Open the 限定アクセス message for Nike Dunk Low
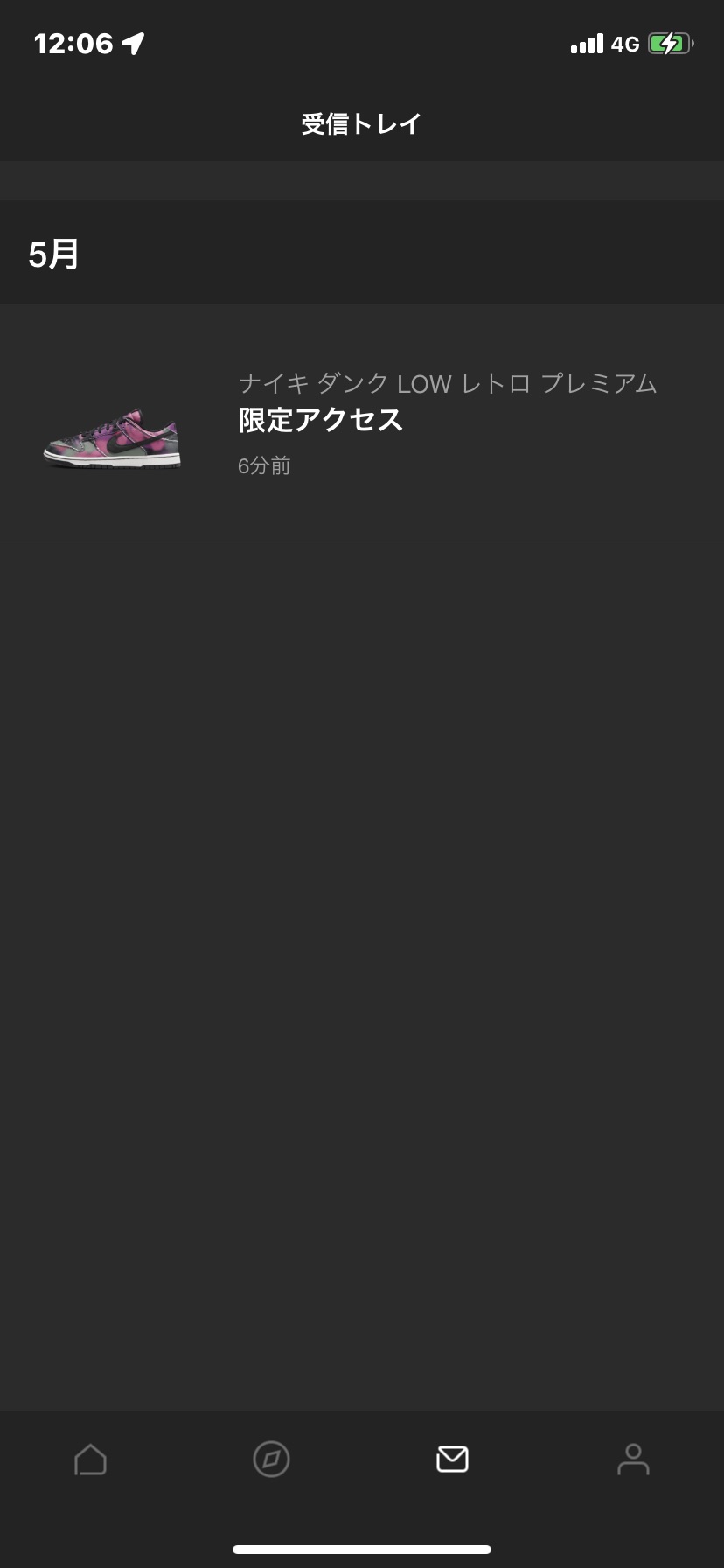The image size is (724, 1568). click(x=362, y=423)
